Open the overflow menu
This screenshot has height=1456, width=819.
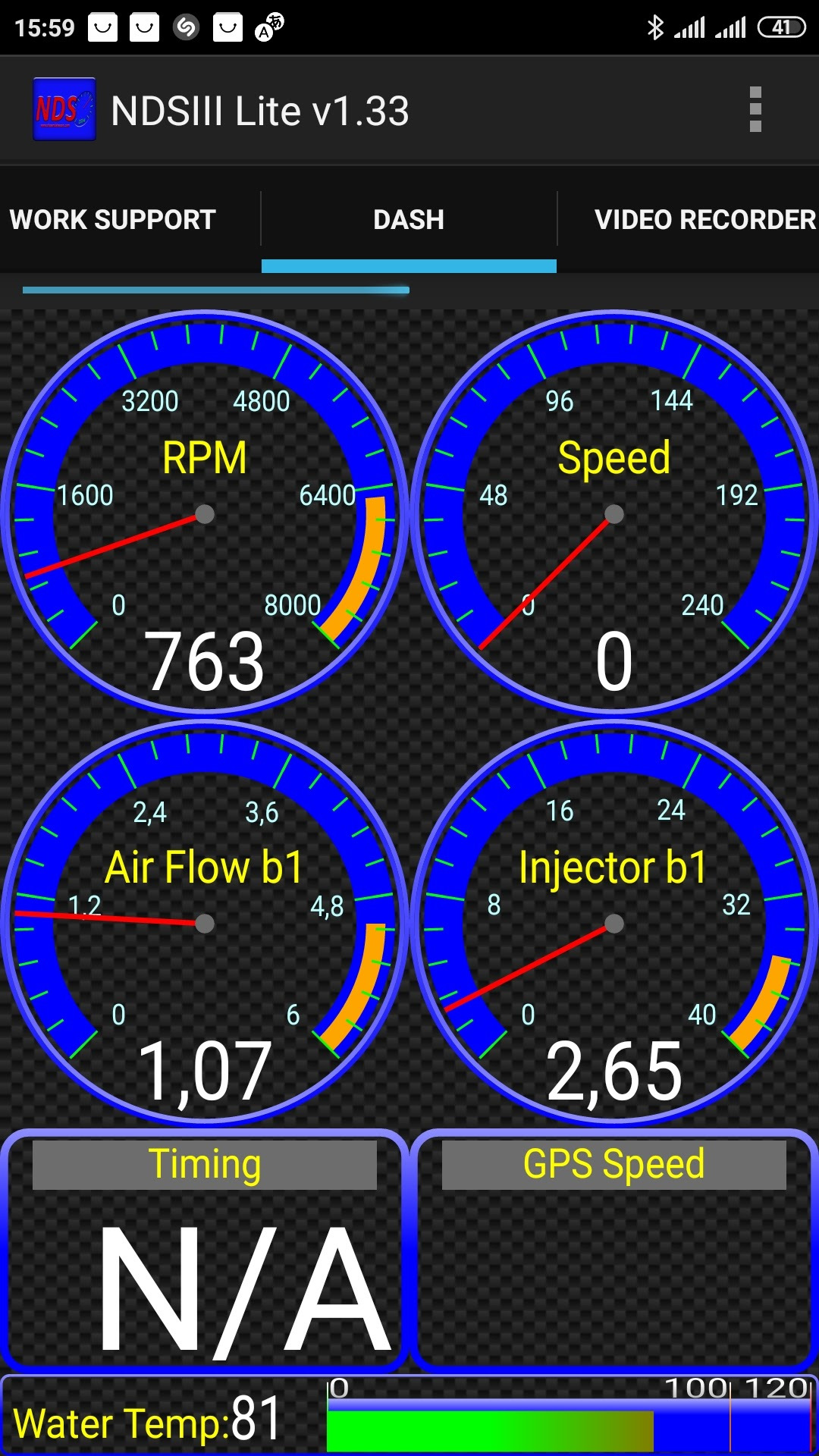755,110
